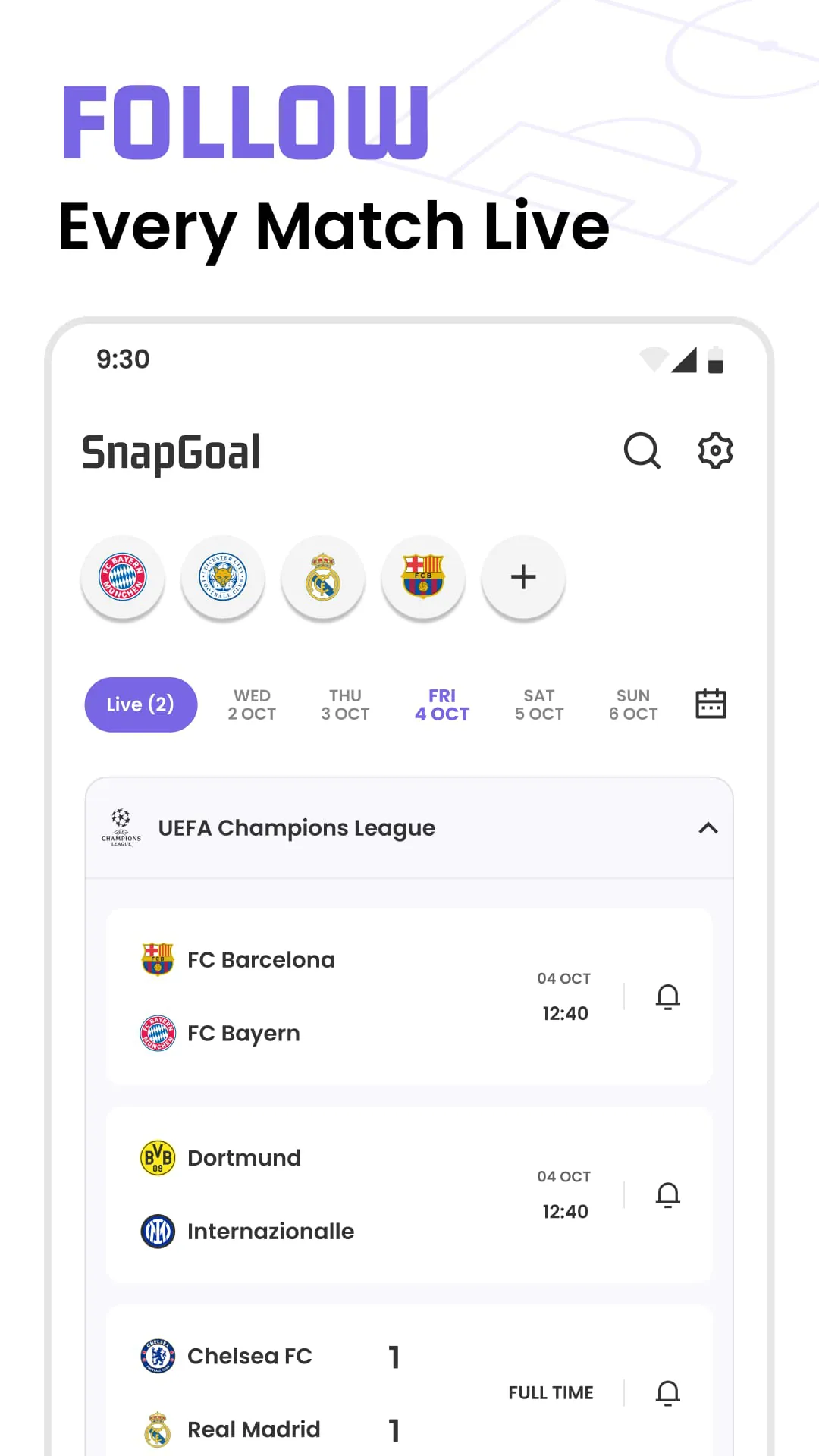Viewport: 819px width, 1456px height.
Task: Select the FC Barcelona team icon
Action: tap(423, 578)
